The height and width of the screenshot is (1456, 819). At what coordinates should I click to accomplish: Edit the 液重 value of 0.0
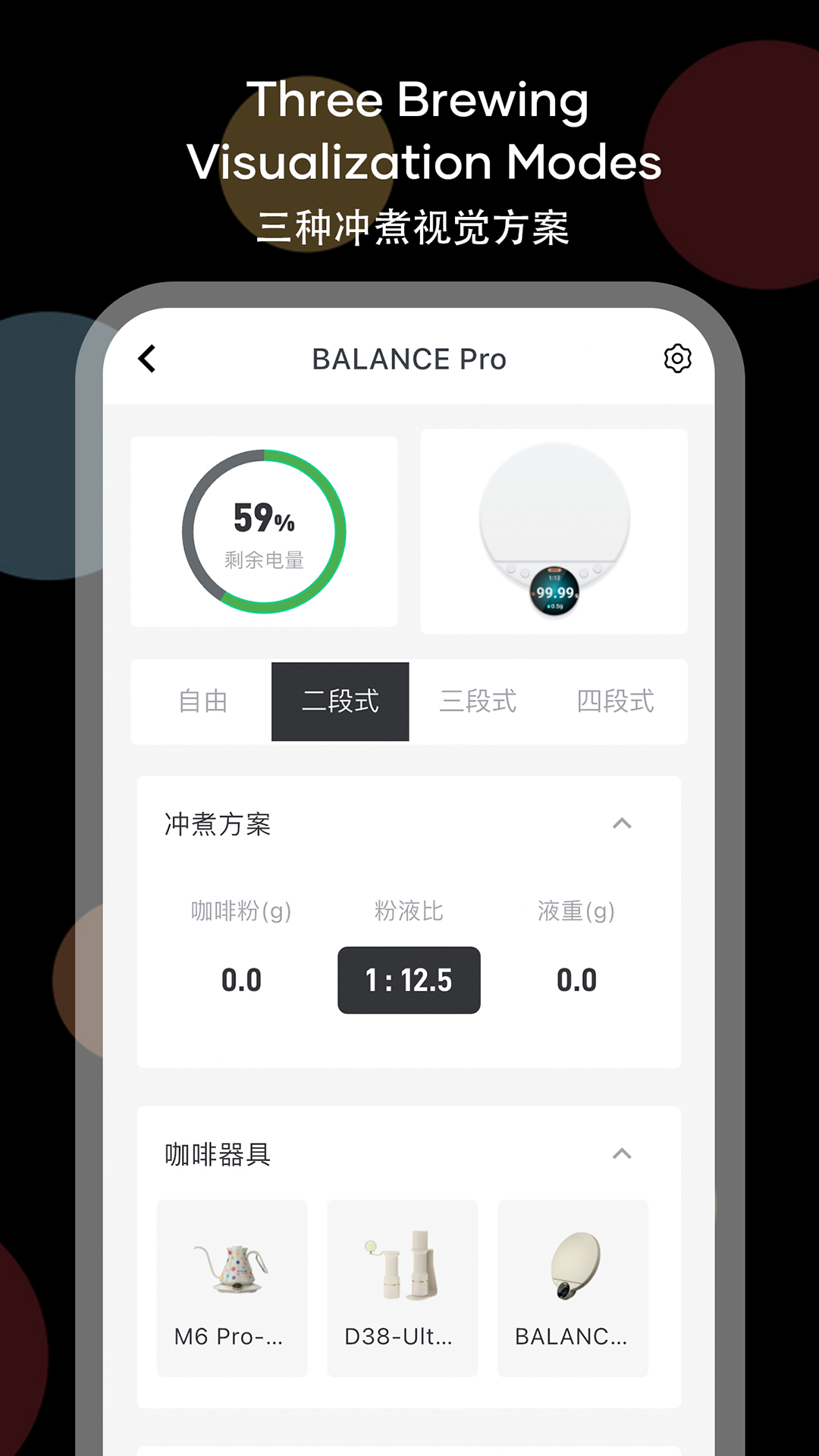click(x=577, y=980)
